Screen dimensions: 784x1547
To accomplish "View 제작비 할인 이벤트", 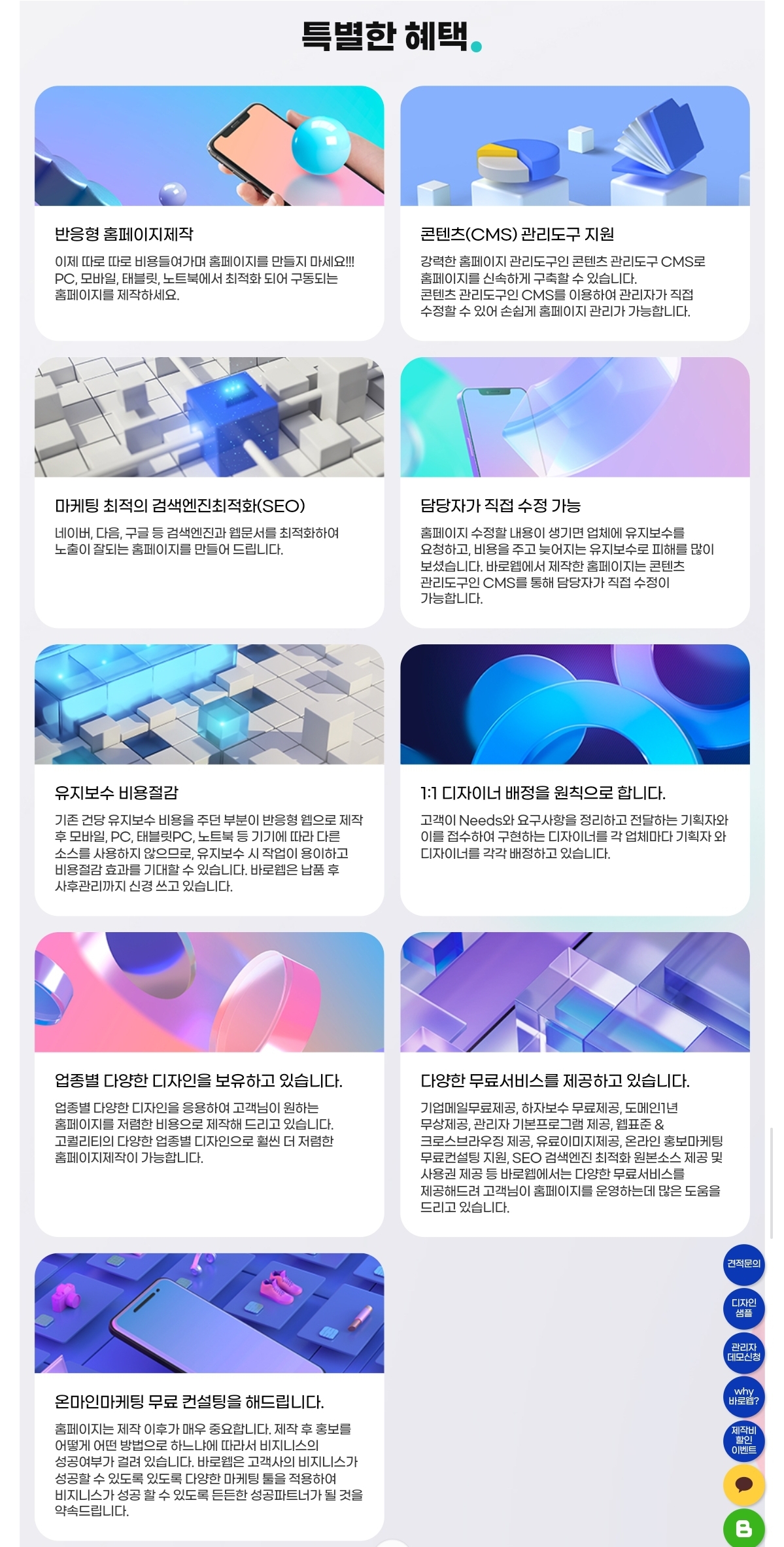I will [x=743, y=1440].
